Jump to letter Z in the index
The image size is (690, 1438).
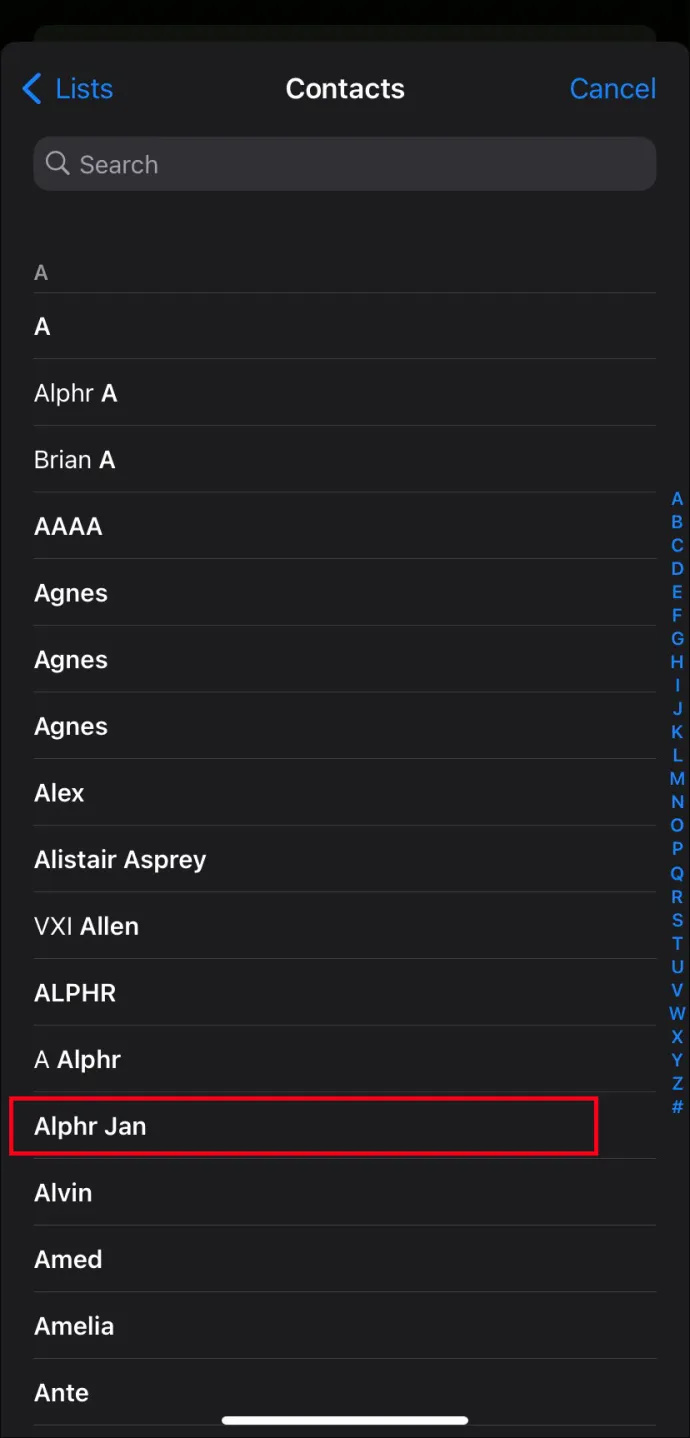click(677, 1084)
